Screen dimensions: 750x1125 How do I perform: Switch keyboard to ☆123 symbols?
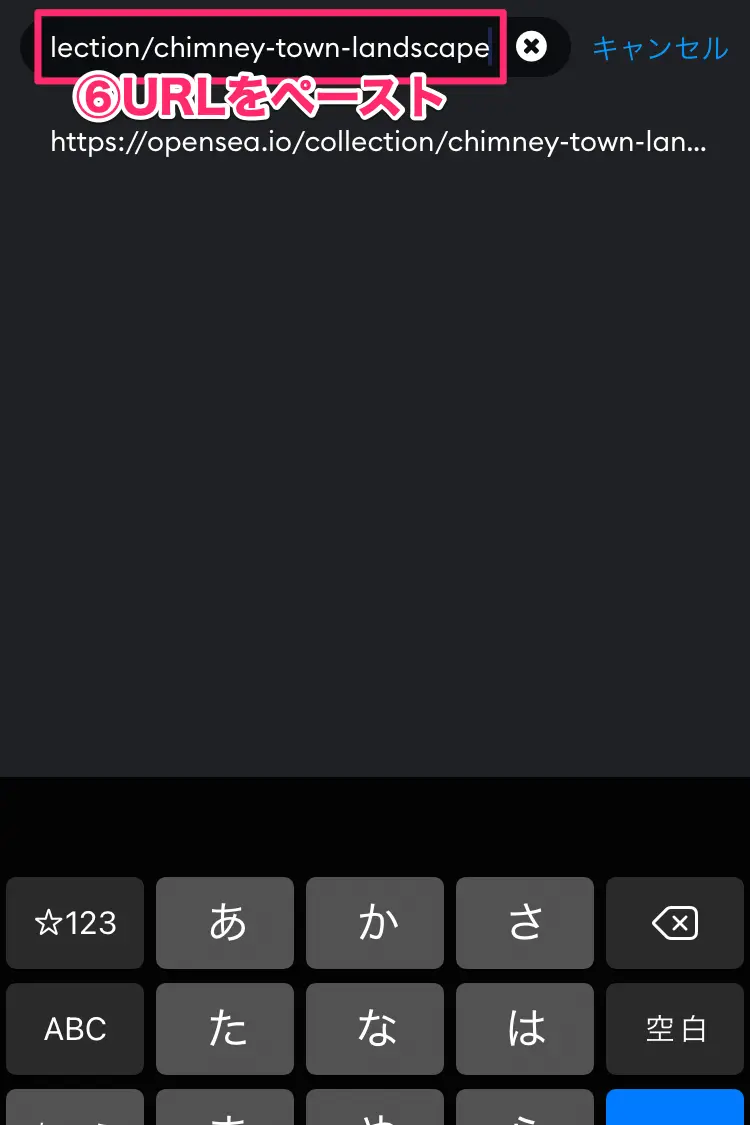[x=75, y=923]
